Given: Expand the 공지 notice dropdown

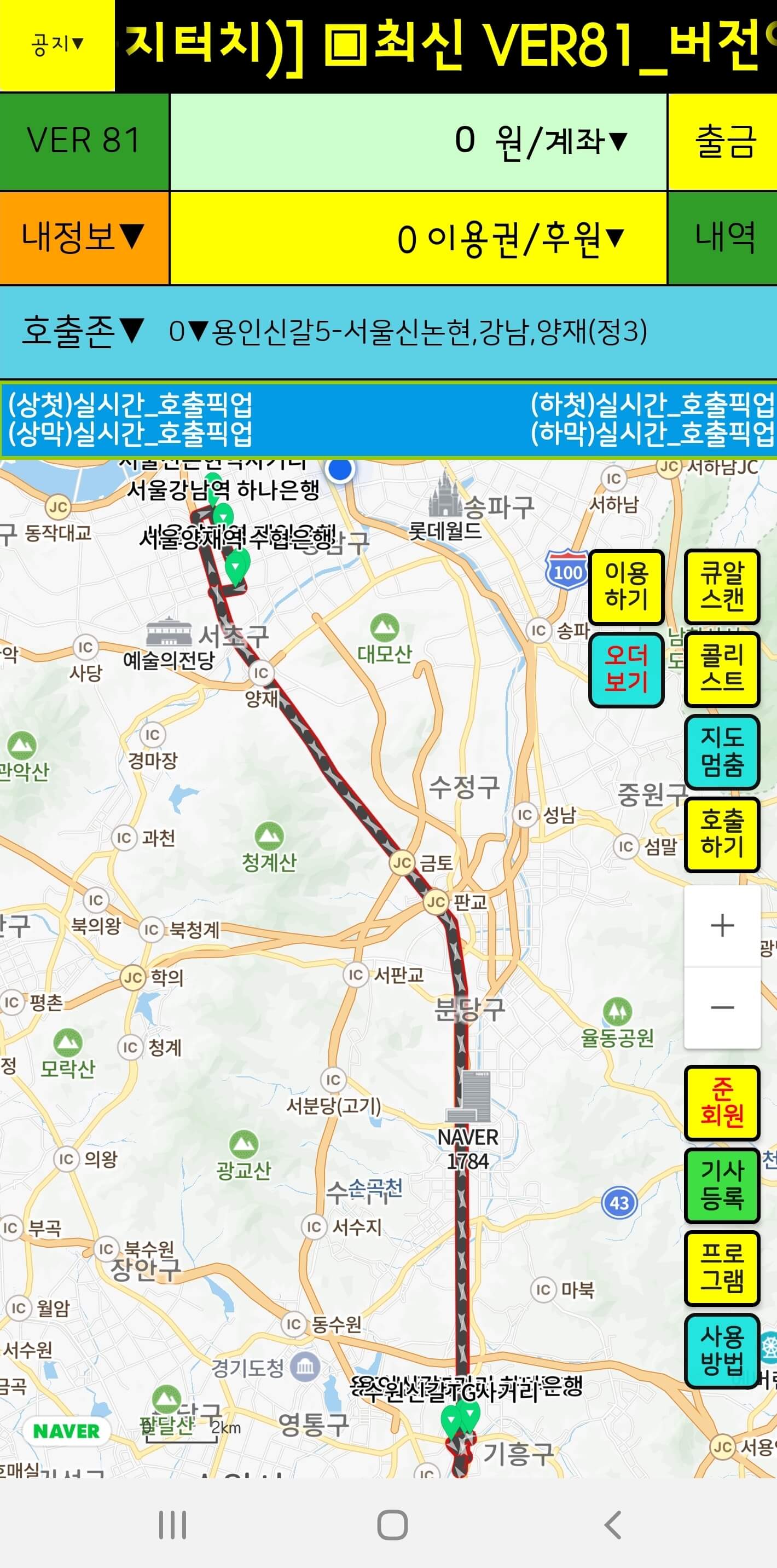Looking at the screenshot, I should click(55, 44).
